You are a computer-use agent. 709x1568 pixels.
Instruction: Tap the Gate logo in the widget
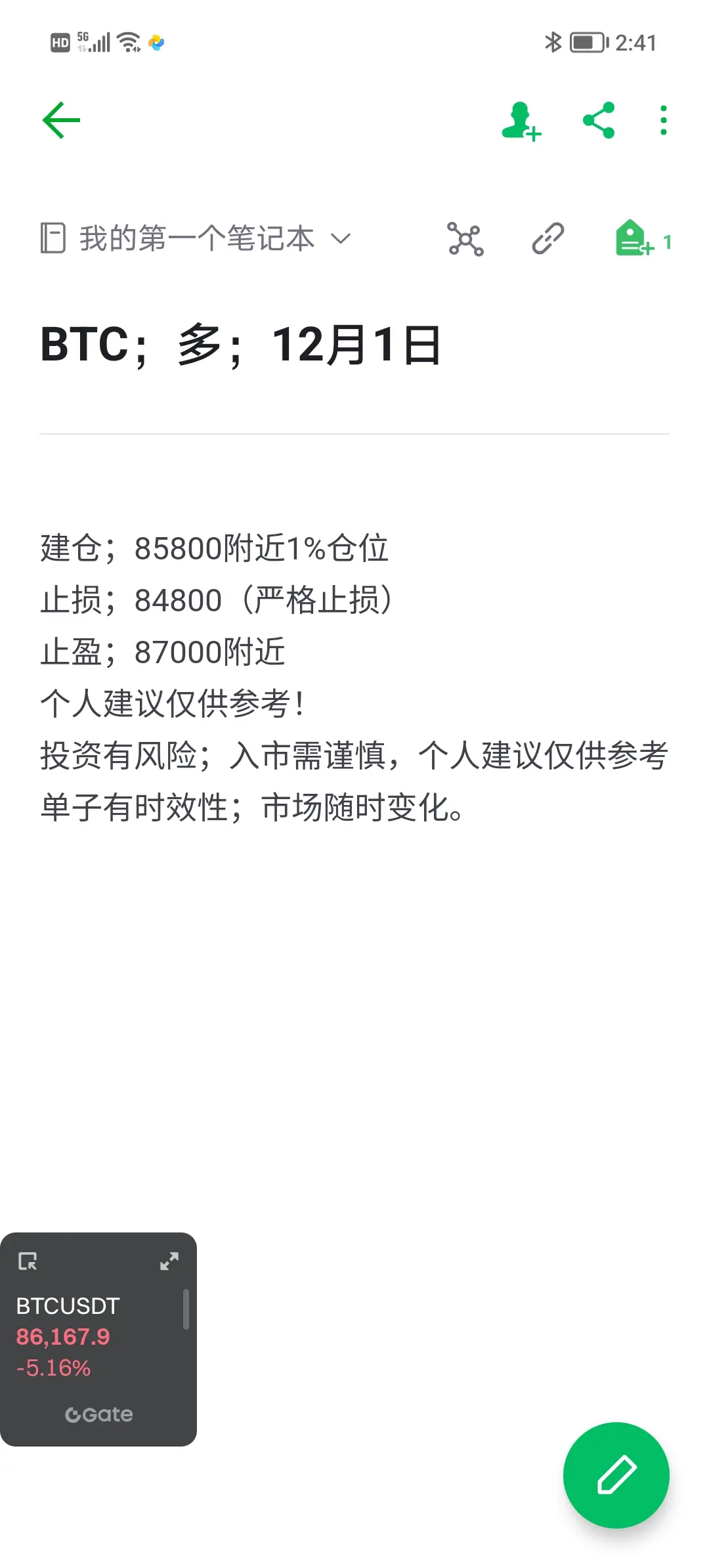pyautogui.click(x=98, y=1414)
